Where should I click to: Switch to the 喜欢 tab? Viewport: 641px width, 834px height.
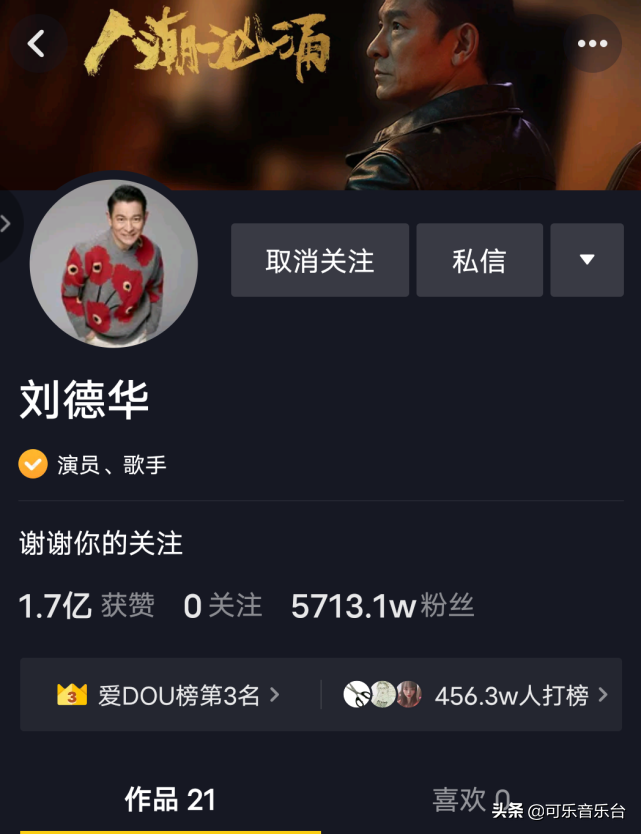point(470,800)
